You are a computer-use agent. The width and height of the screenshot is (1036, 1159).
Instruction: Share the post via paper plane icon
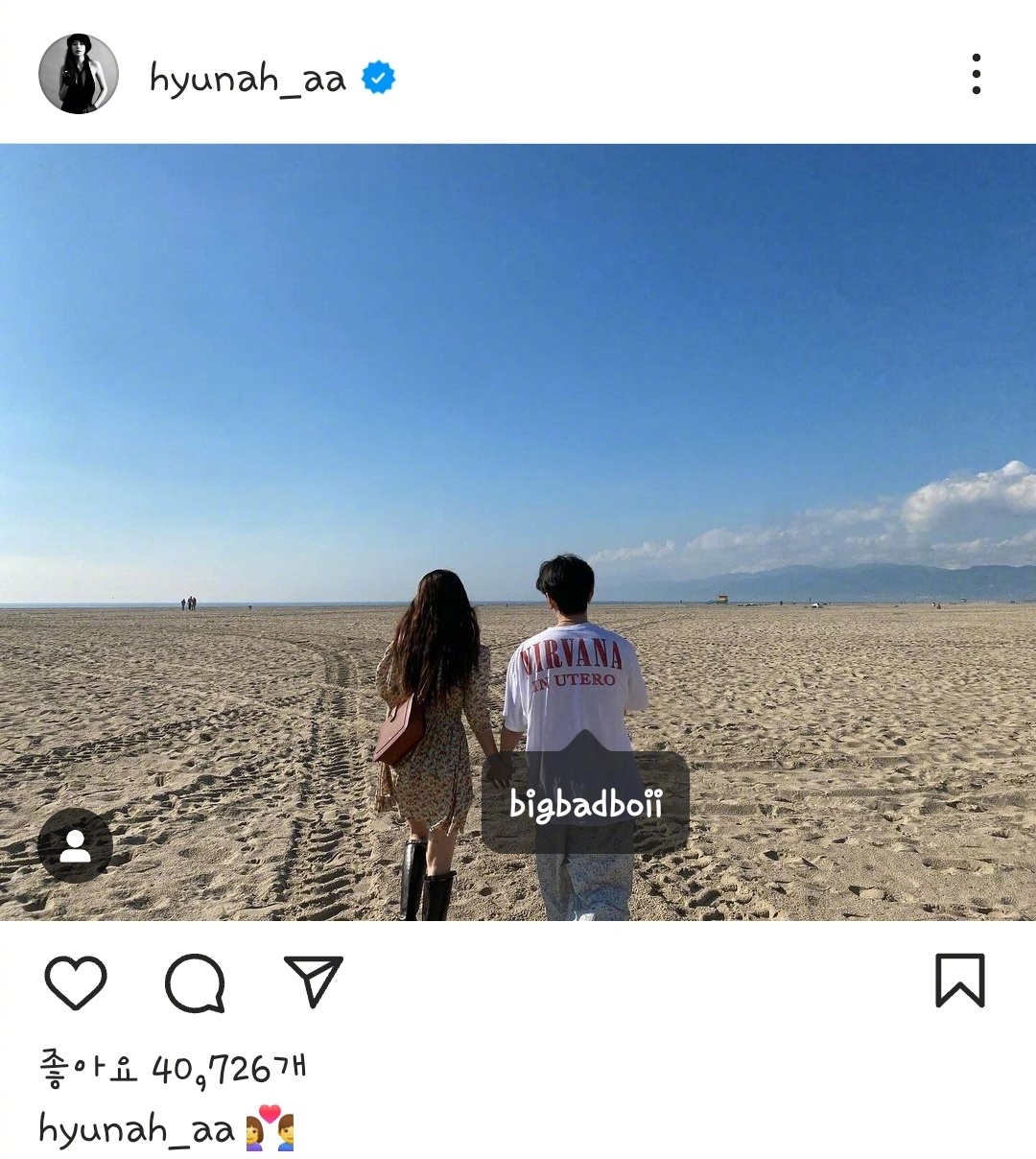point(314,982)
